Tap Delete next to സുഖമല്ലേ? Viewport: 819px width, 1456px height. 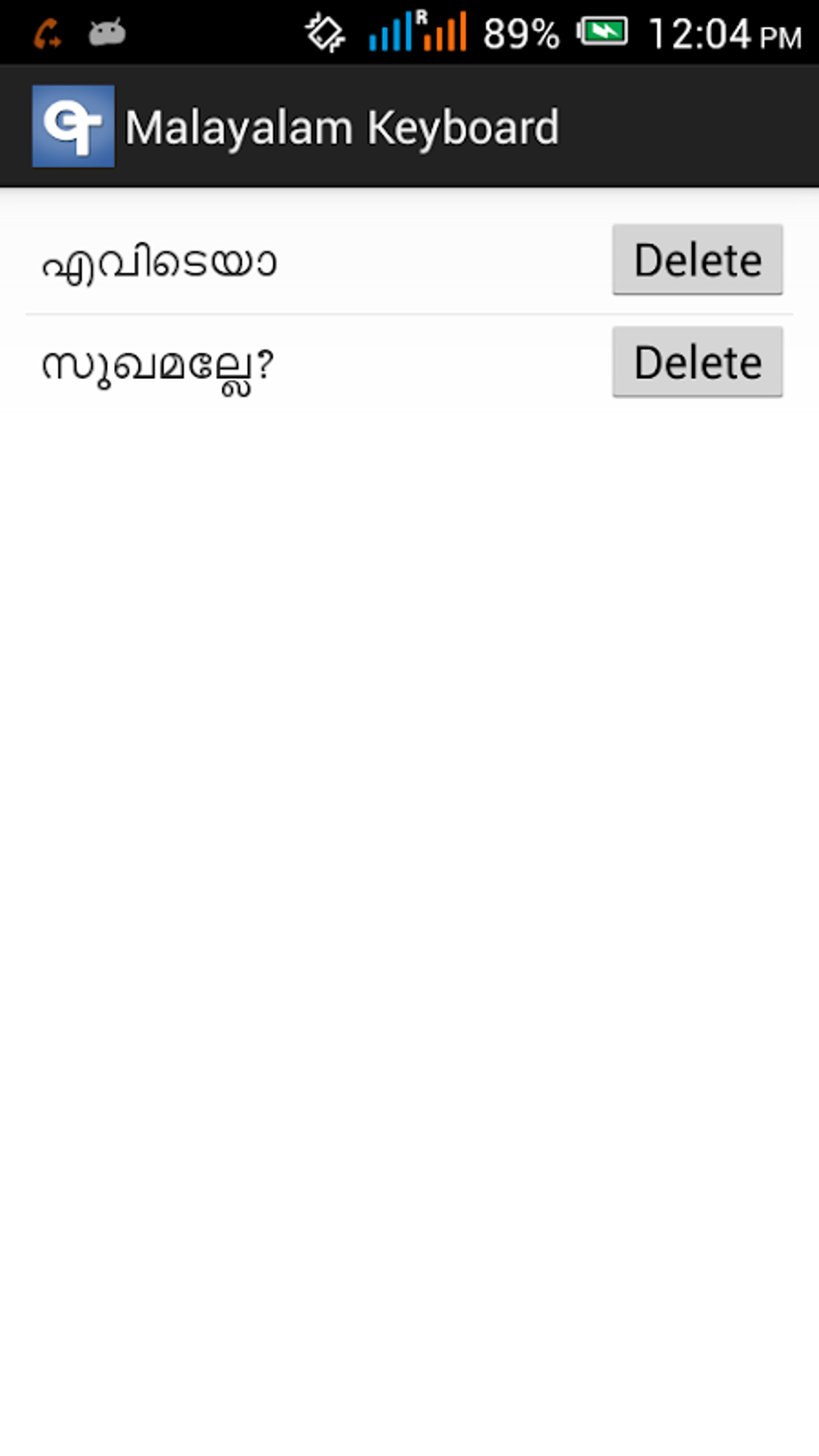click(697, 361)
